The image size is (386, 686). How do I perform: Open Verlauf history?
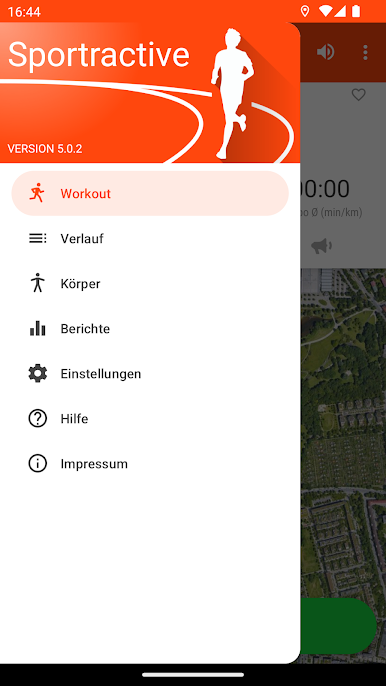tap(150, 238)
